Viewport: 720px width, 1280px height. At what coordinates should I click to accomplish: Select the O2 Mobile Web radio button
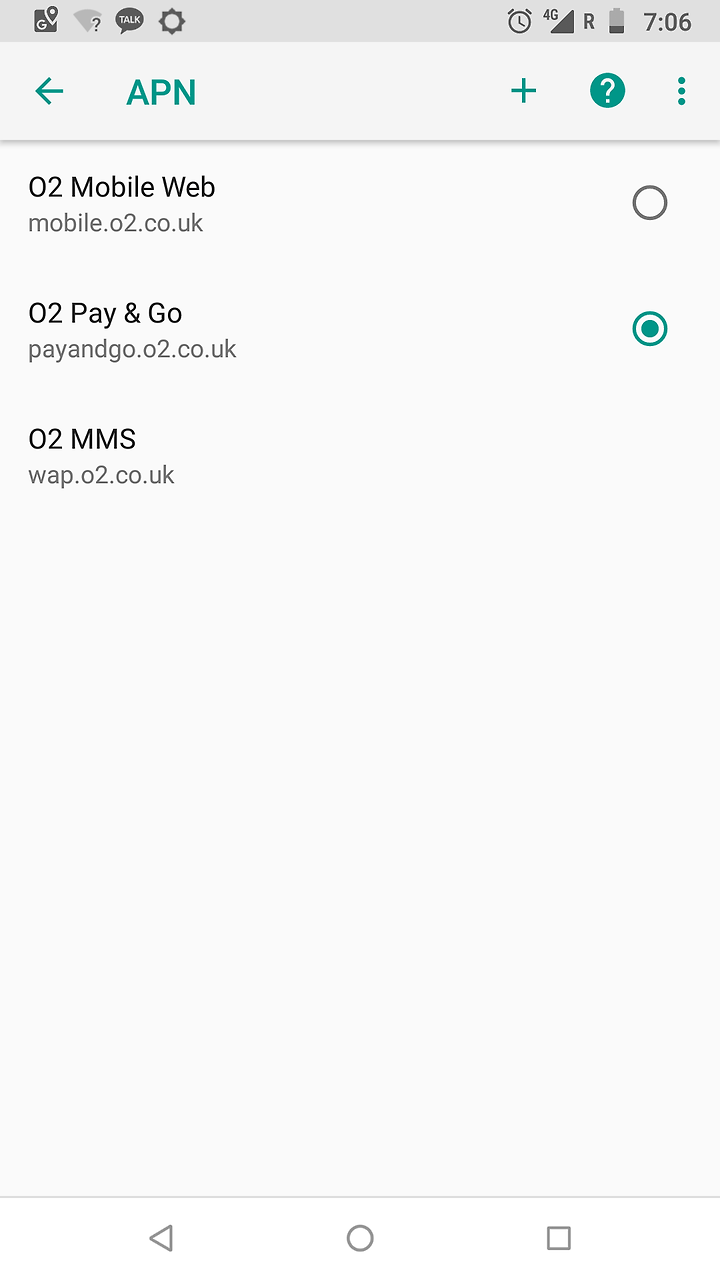[650, 203]
